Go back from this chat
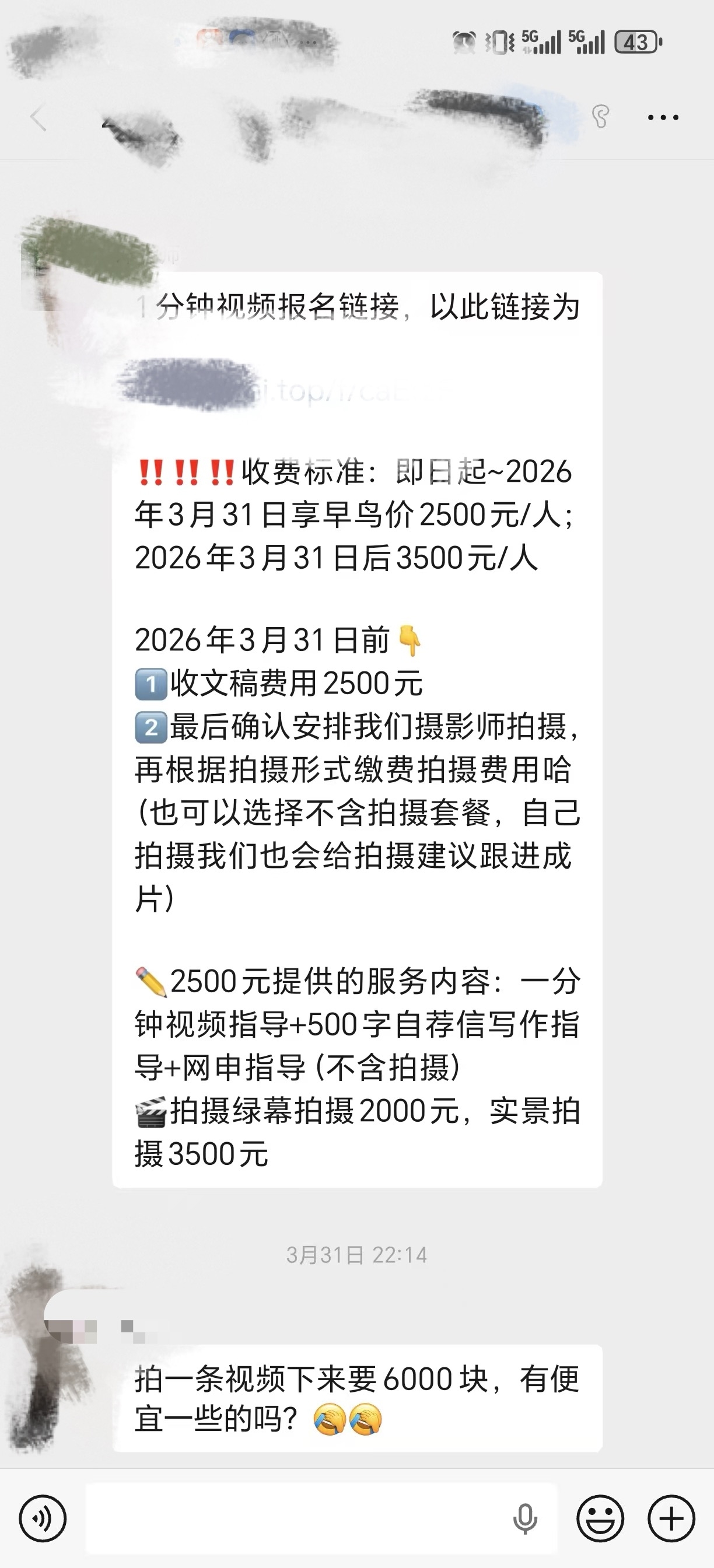The height and width of the screenshot is (1568, 714). coord(38,117)
